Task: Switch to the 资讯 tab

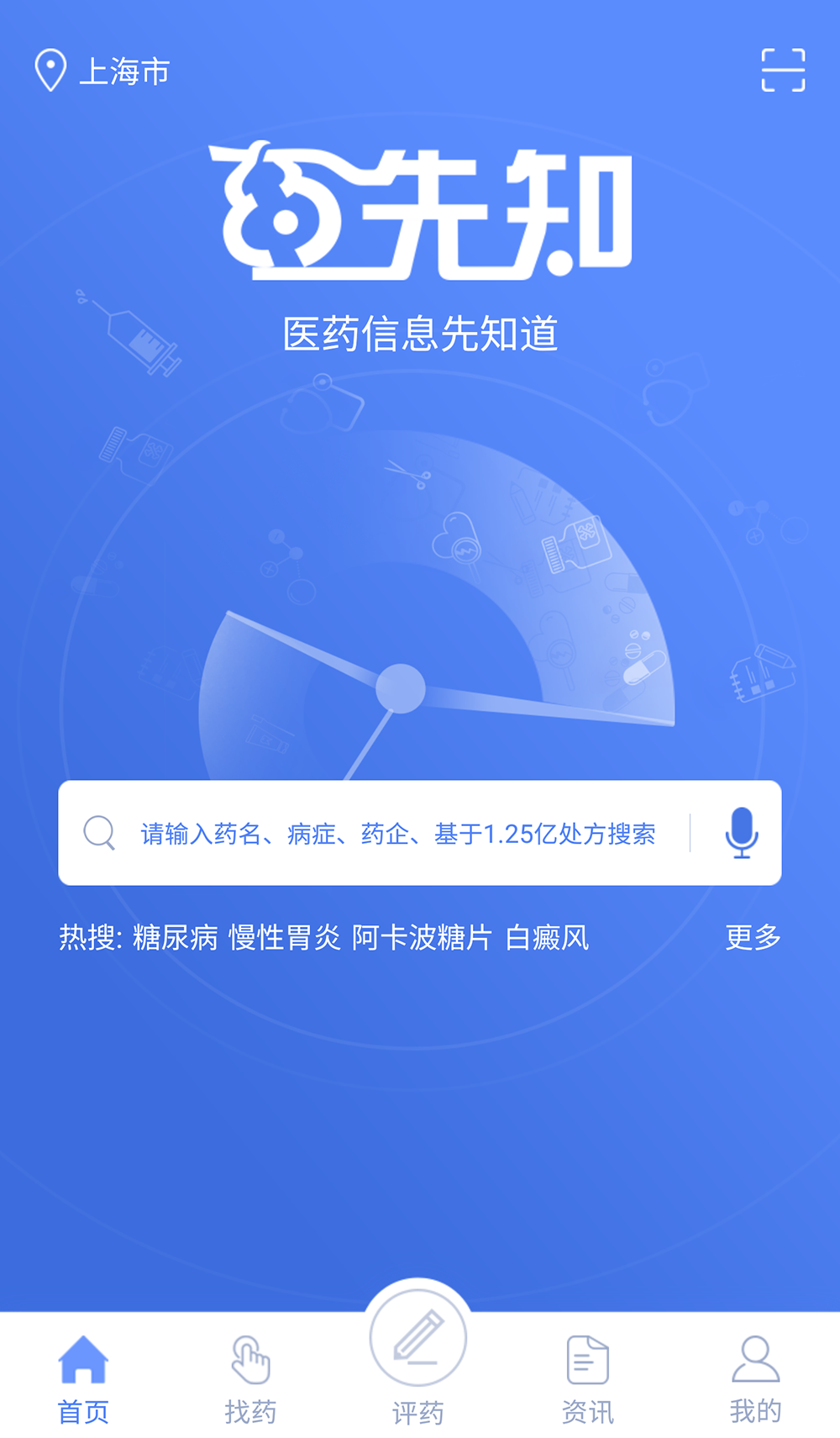Action: (x=587, y=1379)
